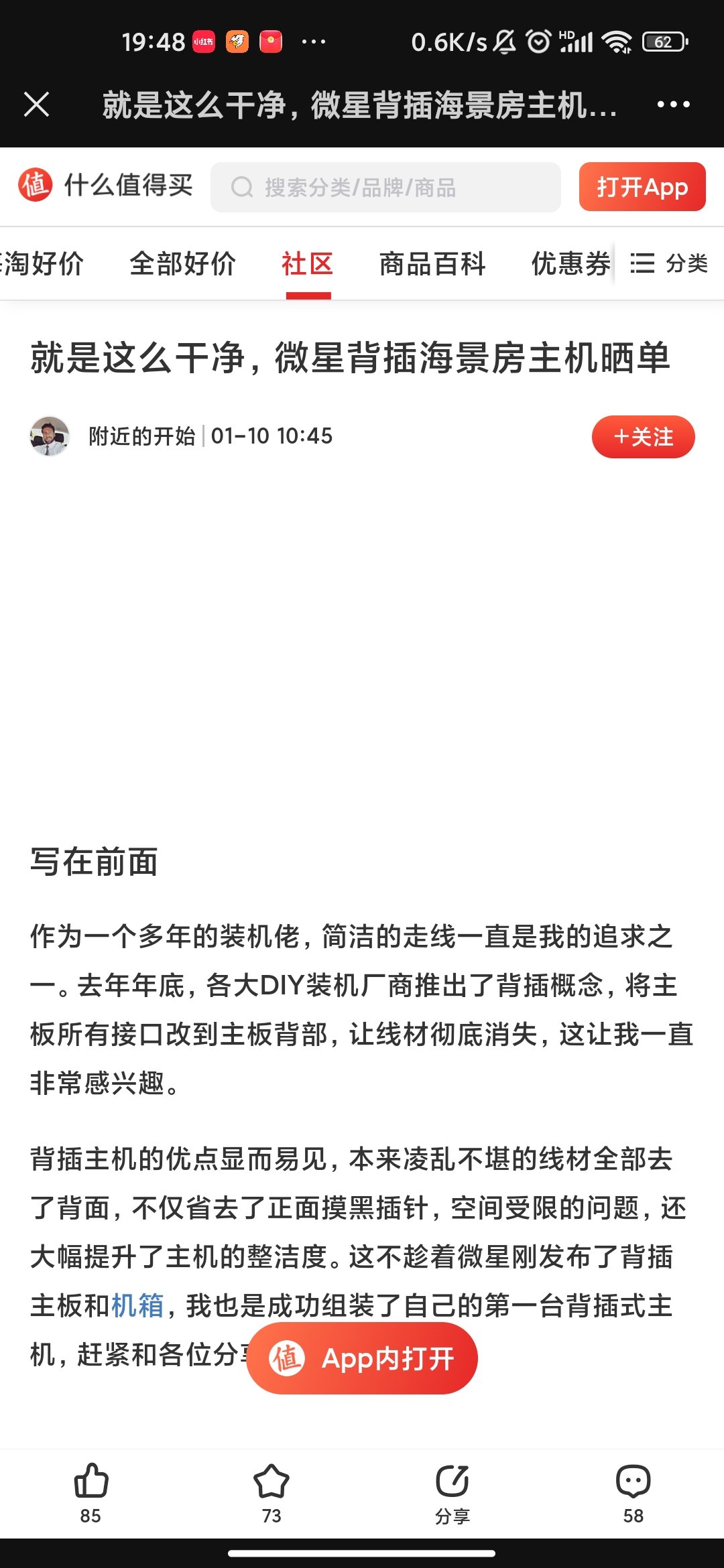Tap the 打开App button
This screenshot has height=1568, width=724.
pos(642,188)
